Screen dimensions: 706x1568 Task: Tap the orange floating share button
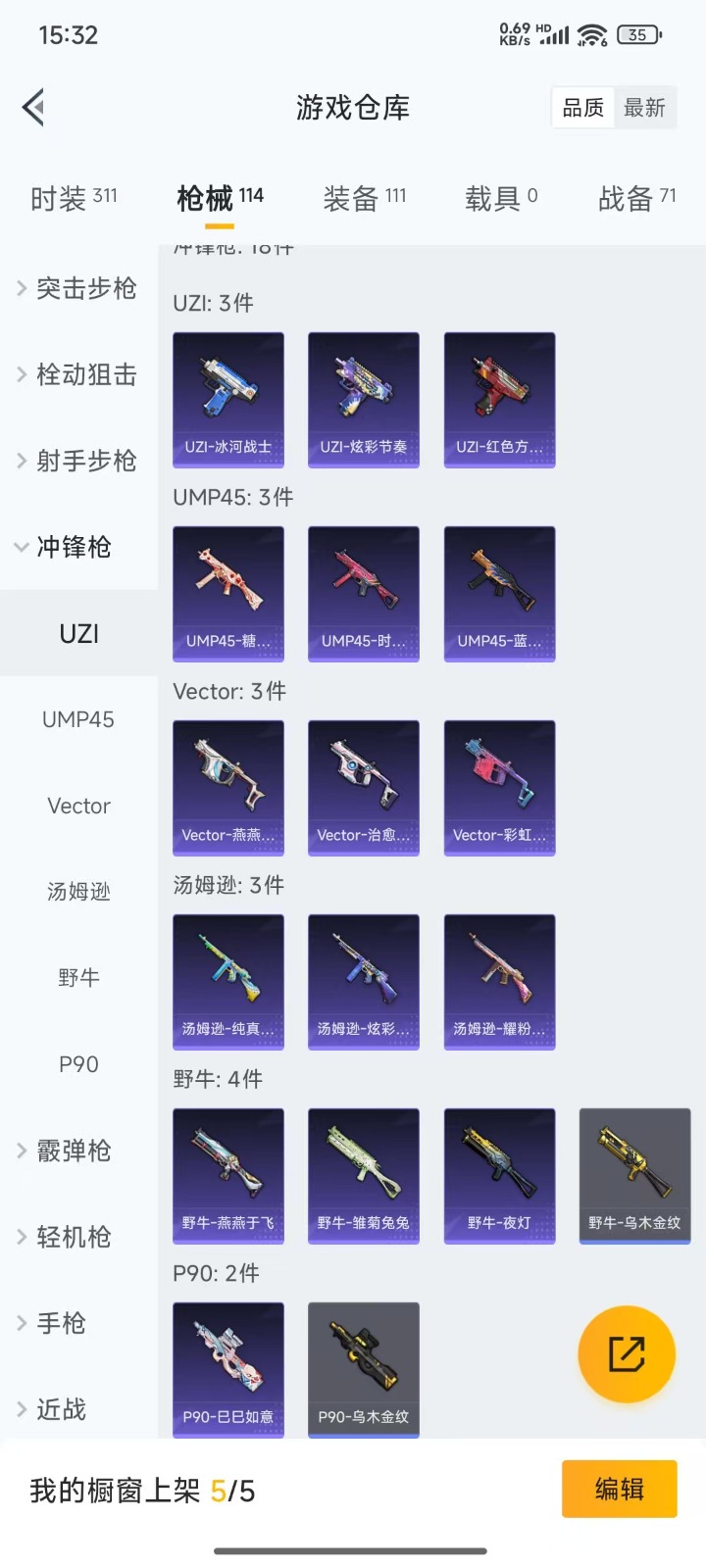pyautogui.click(x=627, y=1354)
